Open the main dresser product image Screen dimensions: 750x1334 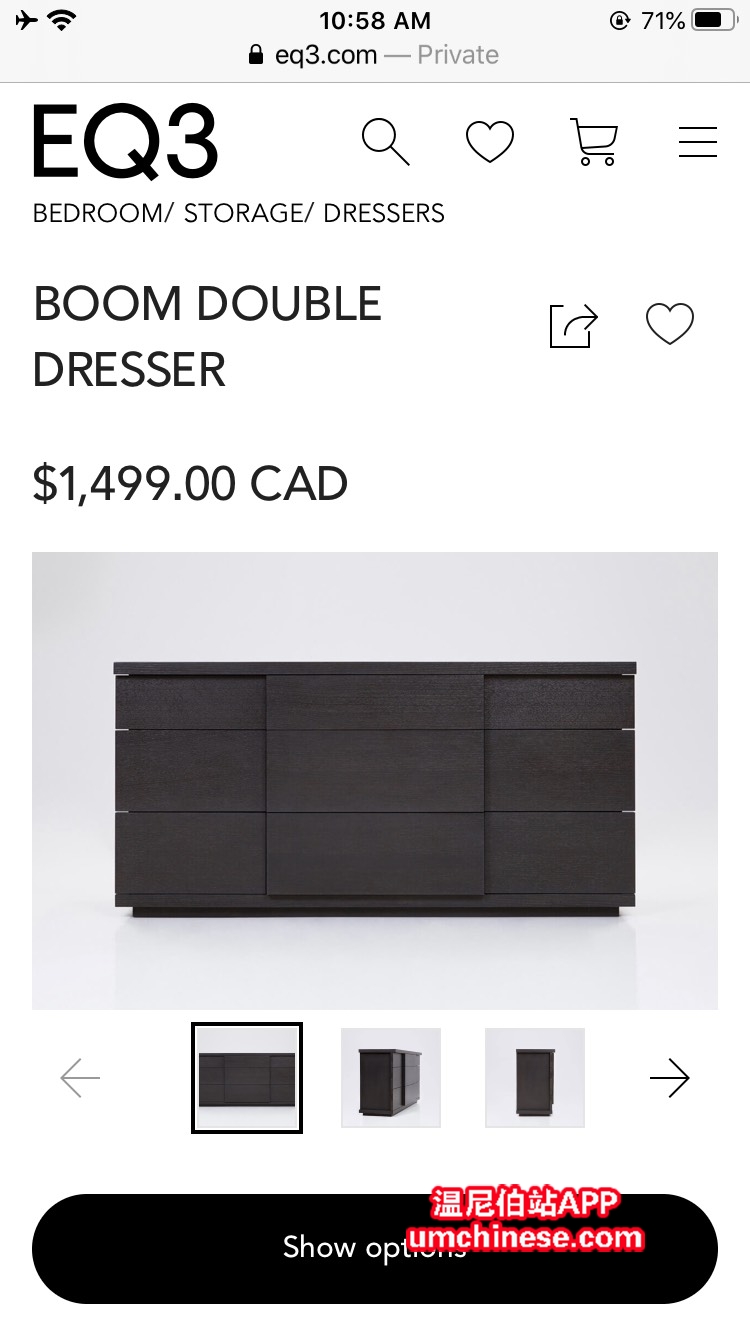point(375,780)
